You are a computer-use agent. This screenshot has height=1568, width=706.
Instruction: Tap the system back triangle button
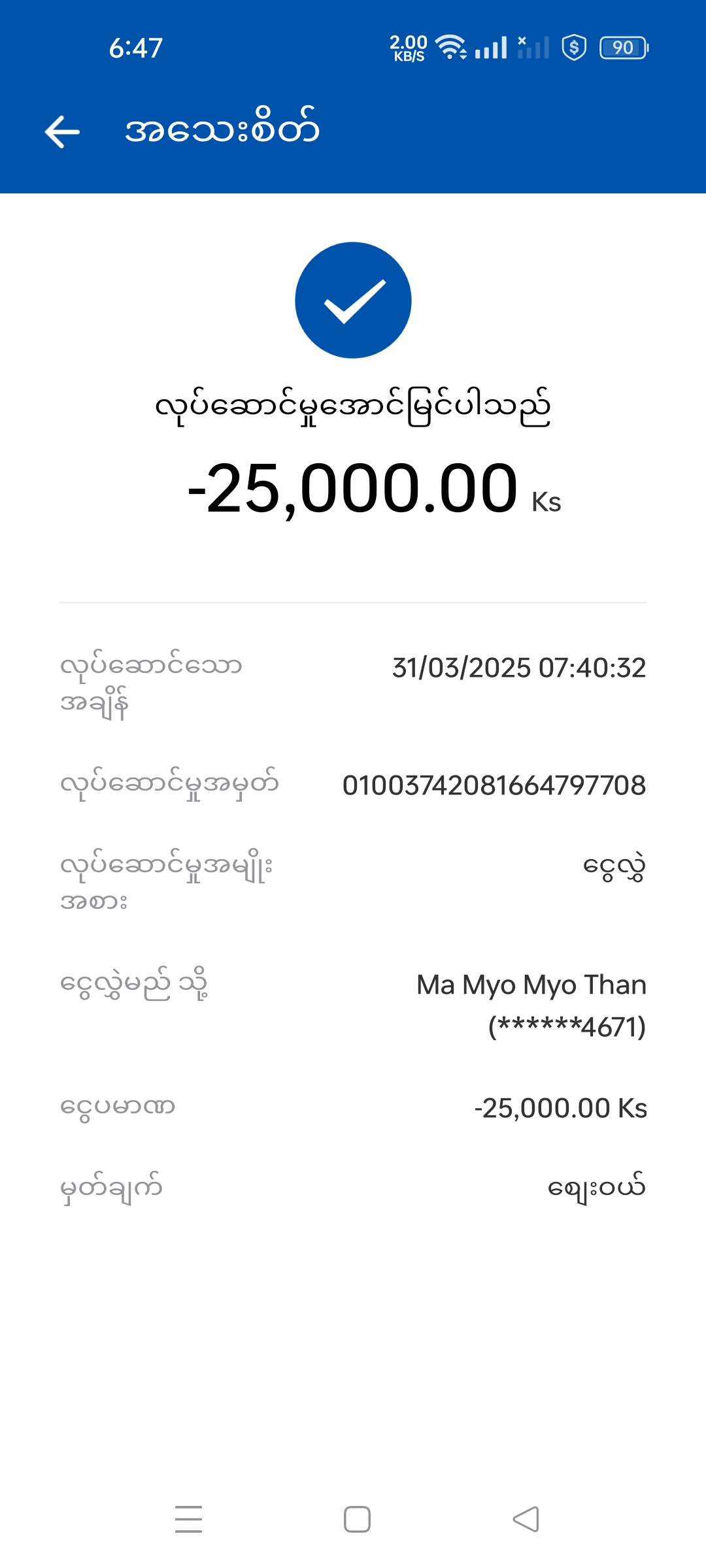(526, 1519)
